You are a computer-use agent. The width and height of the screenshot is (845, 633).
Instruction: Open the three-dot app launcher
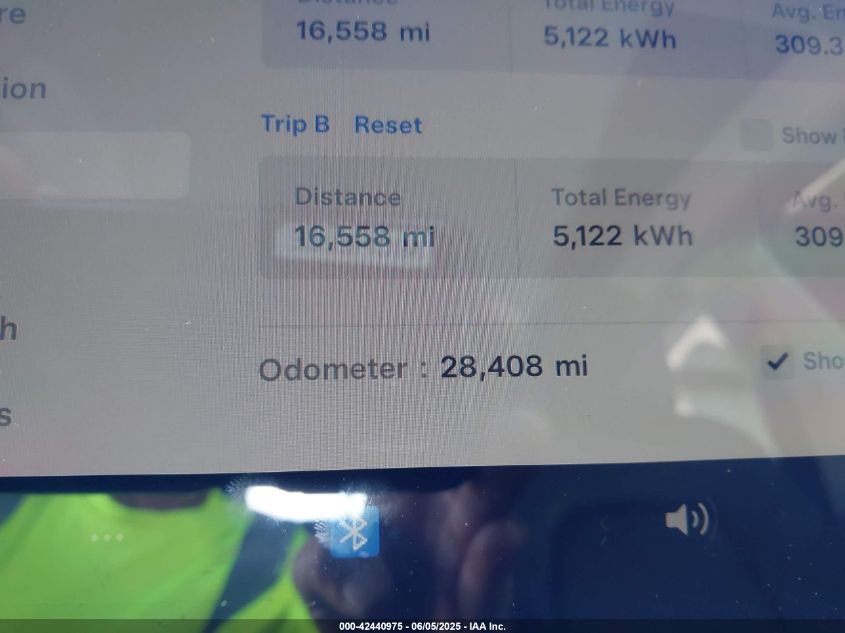(x=107, y=537)
